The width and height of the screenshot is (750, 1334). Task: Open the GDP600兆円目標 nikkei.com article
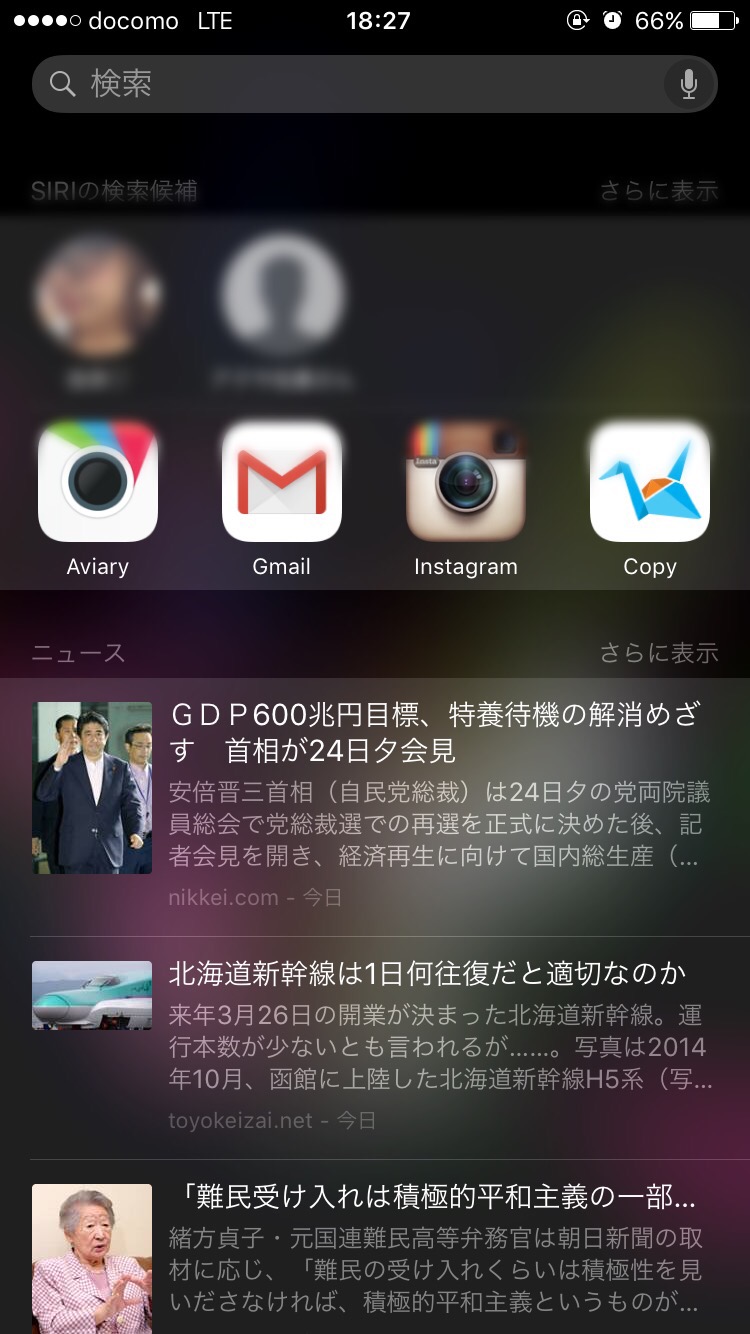click(x=375, y=807)
